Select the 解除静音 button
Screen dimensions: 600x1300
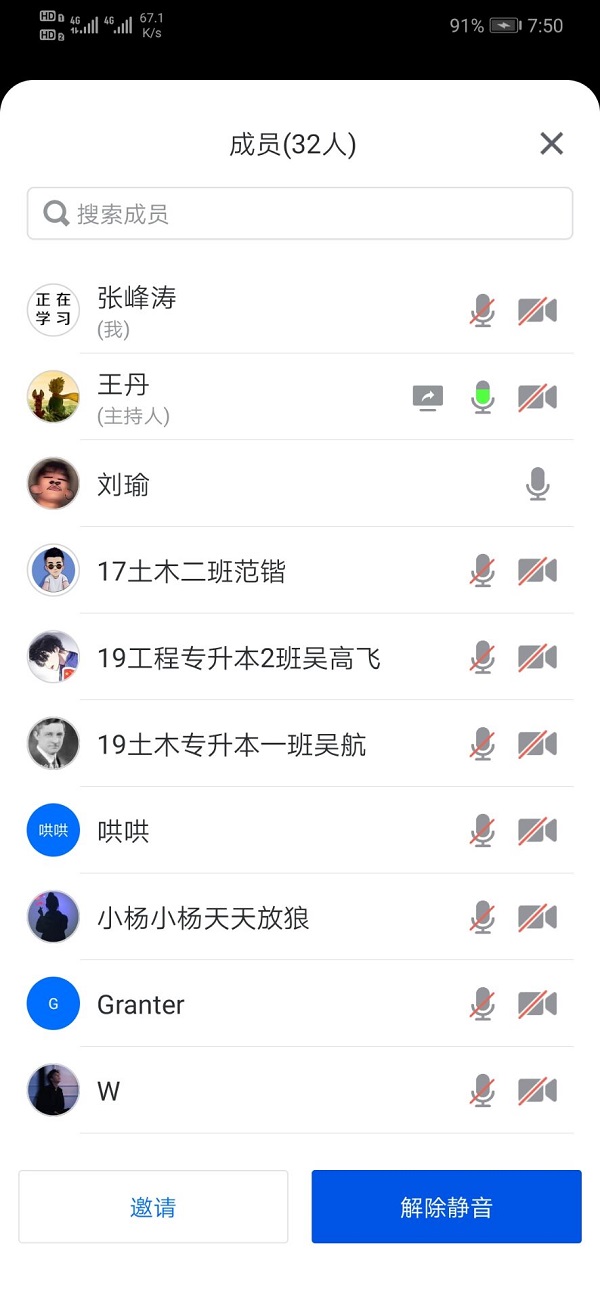pyautogui.click(x=446, y=1207)
